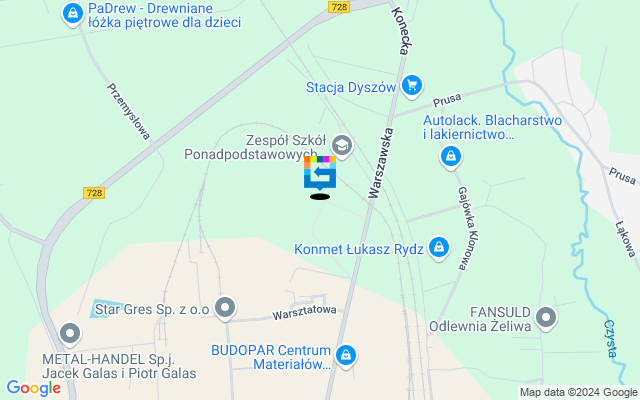This screenshot has width=640, height=400.
Task: Select the Zespół Szkół Ponadpodstawowych school marker
Action: click(342, 147)
